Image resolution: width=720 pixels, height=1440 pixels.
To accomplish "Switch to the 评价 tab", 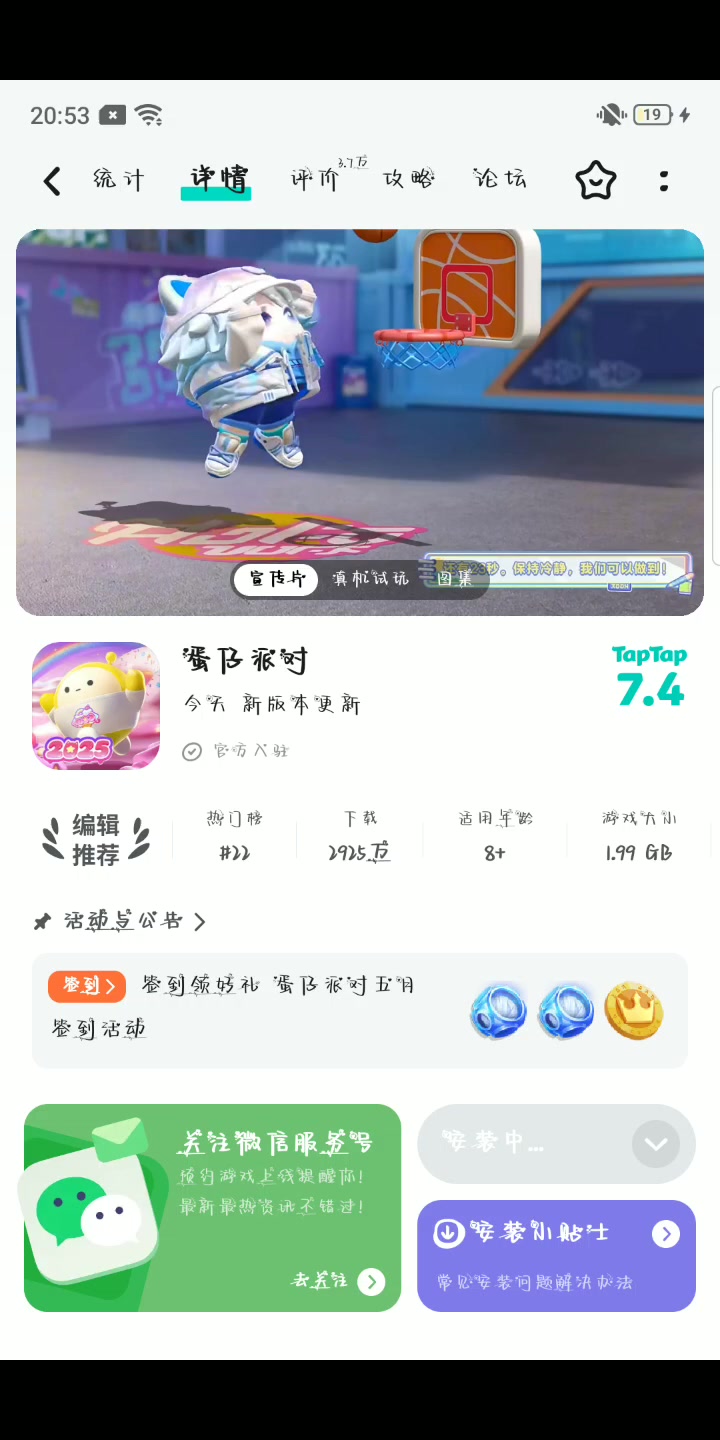I will (x=316, y=179).
